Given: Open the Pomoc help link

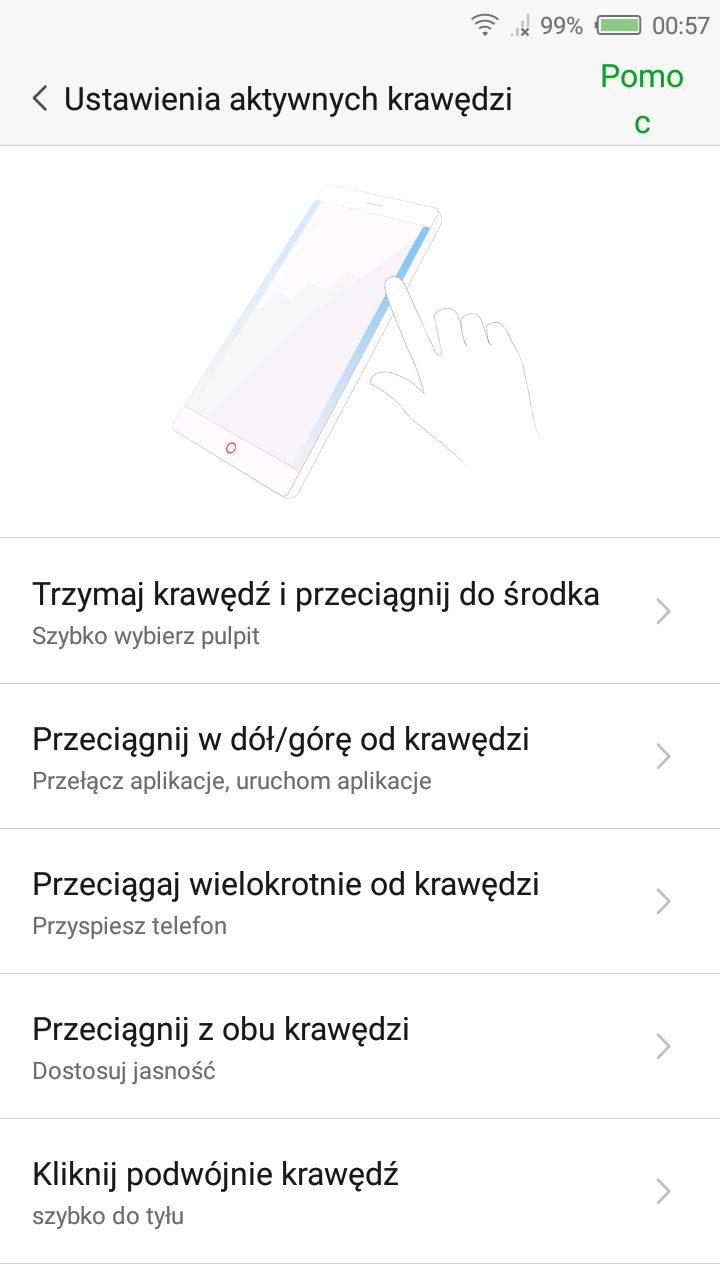Looking at the screenshot, I should coord(641,98).
